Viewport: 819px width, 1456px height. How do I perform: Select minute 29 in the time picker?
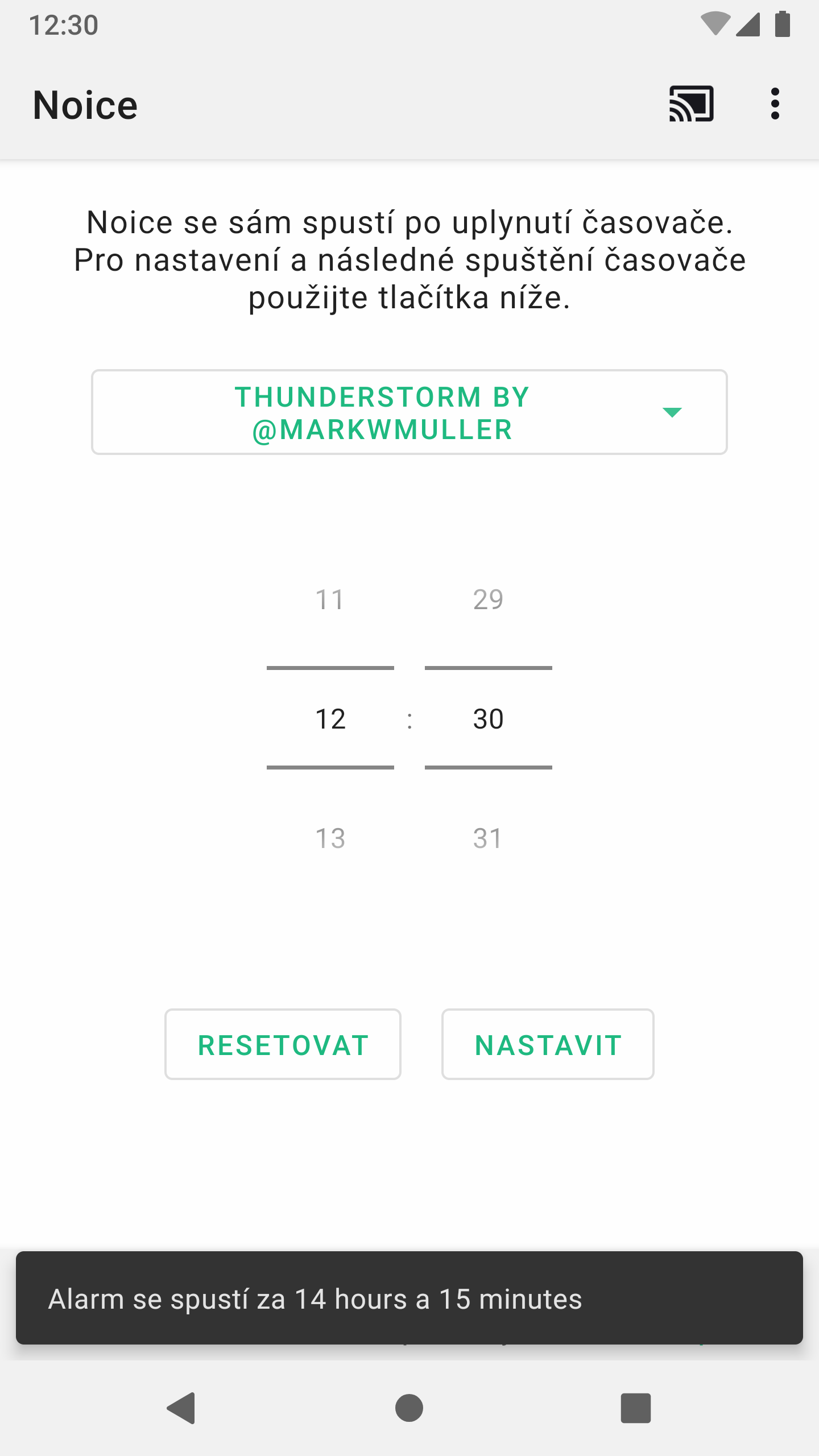(x=488, y=599)
